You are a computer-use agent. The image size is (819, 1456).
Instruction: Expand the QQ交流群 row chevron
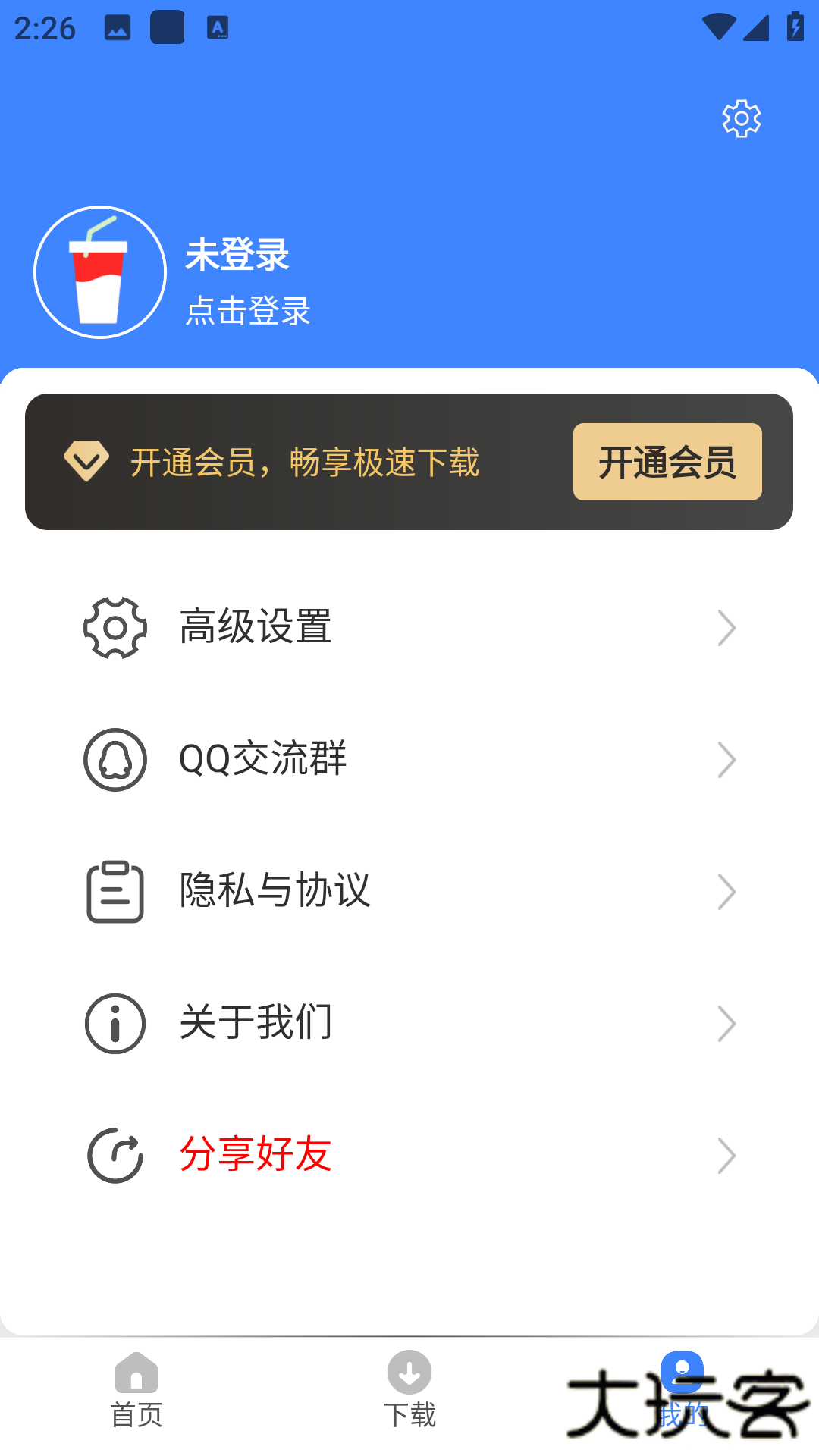click(726, 761)
